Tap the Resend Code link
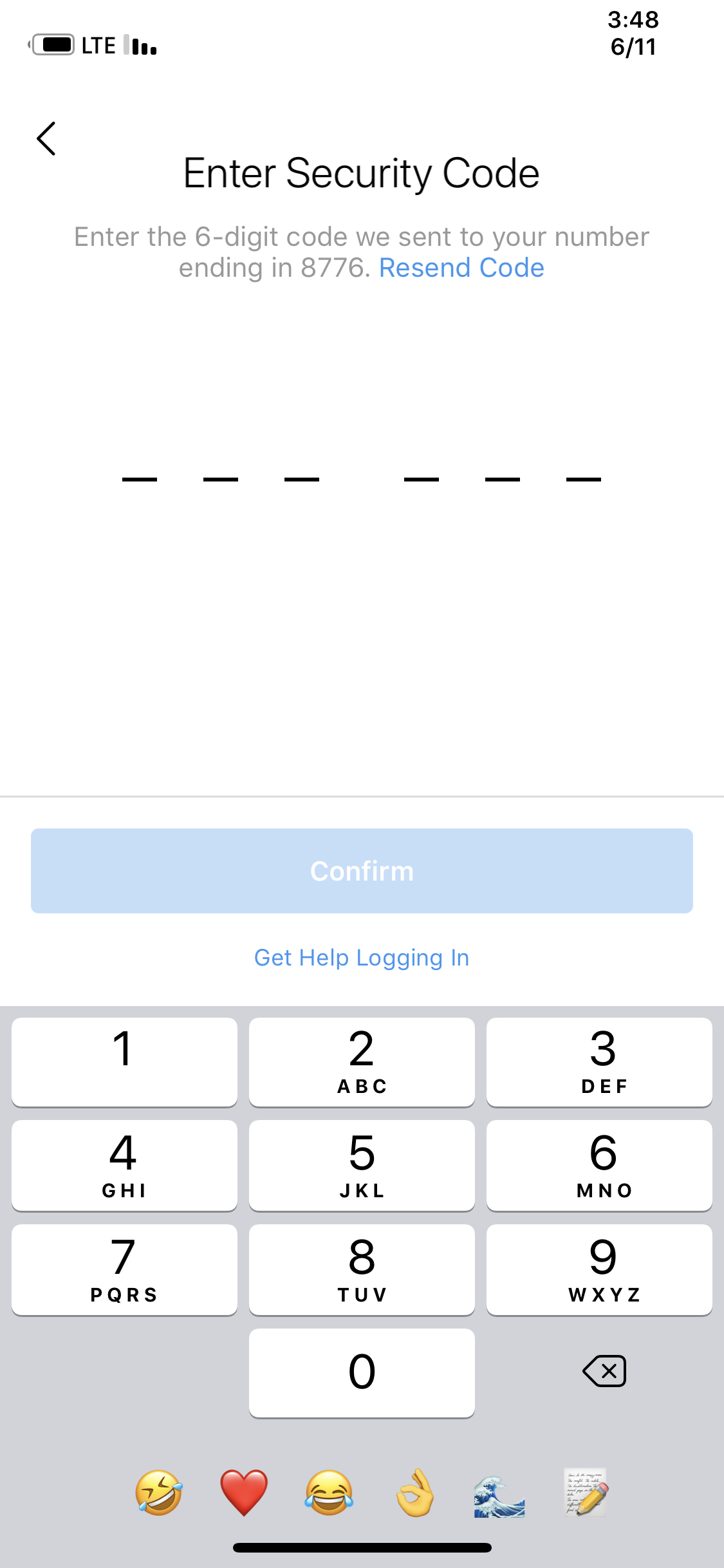Image resolution: width=724 pixels, height=1568 pixels. click(x=461, y=268)
